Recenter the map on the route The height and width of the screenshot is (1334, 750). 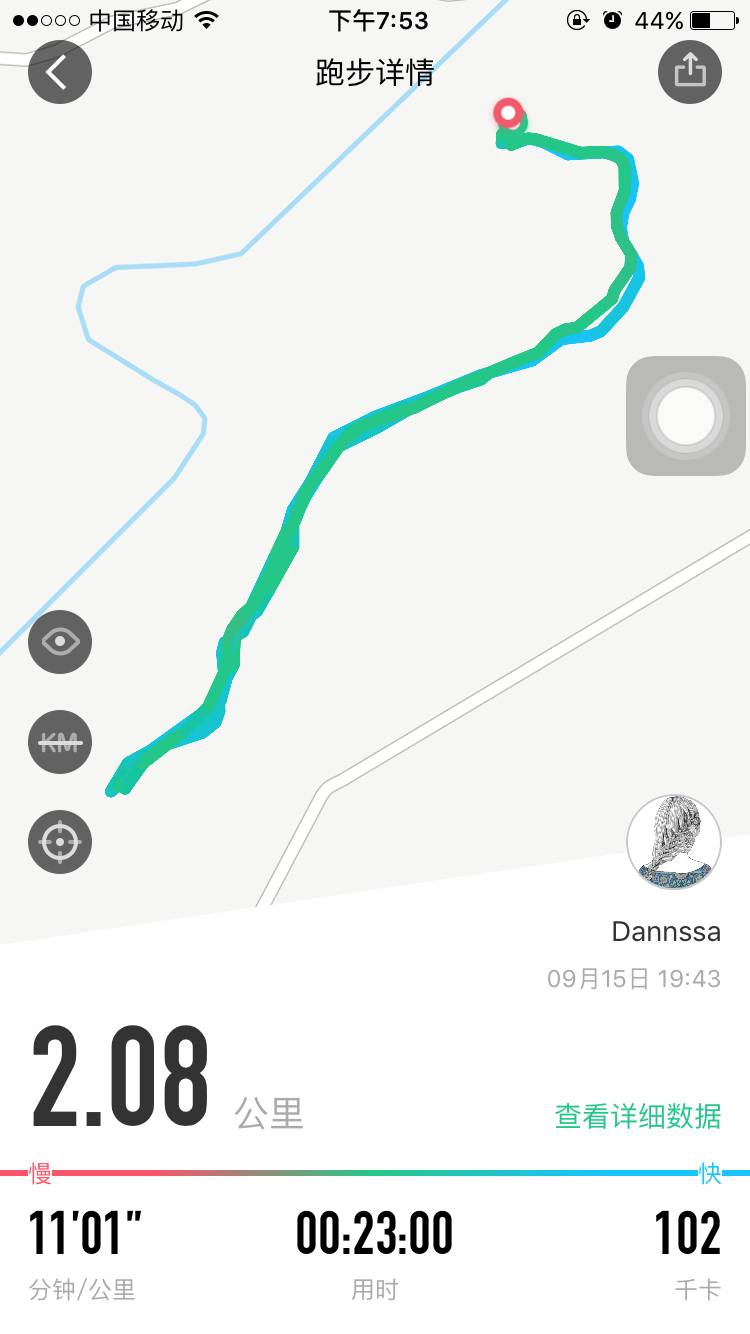pos(60,842)
